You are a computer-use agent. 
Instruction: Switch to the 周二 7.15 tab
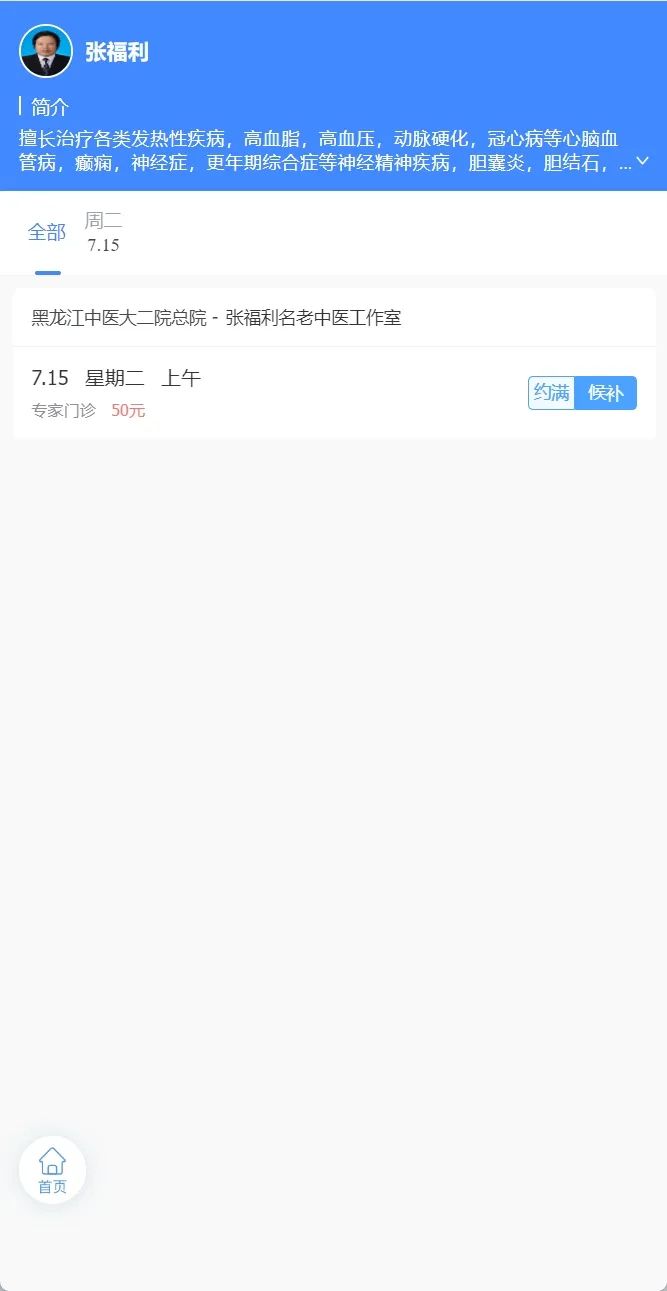[x=103, y=233]
